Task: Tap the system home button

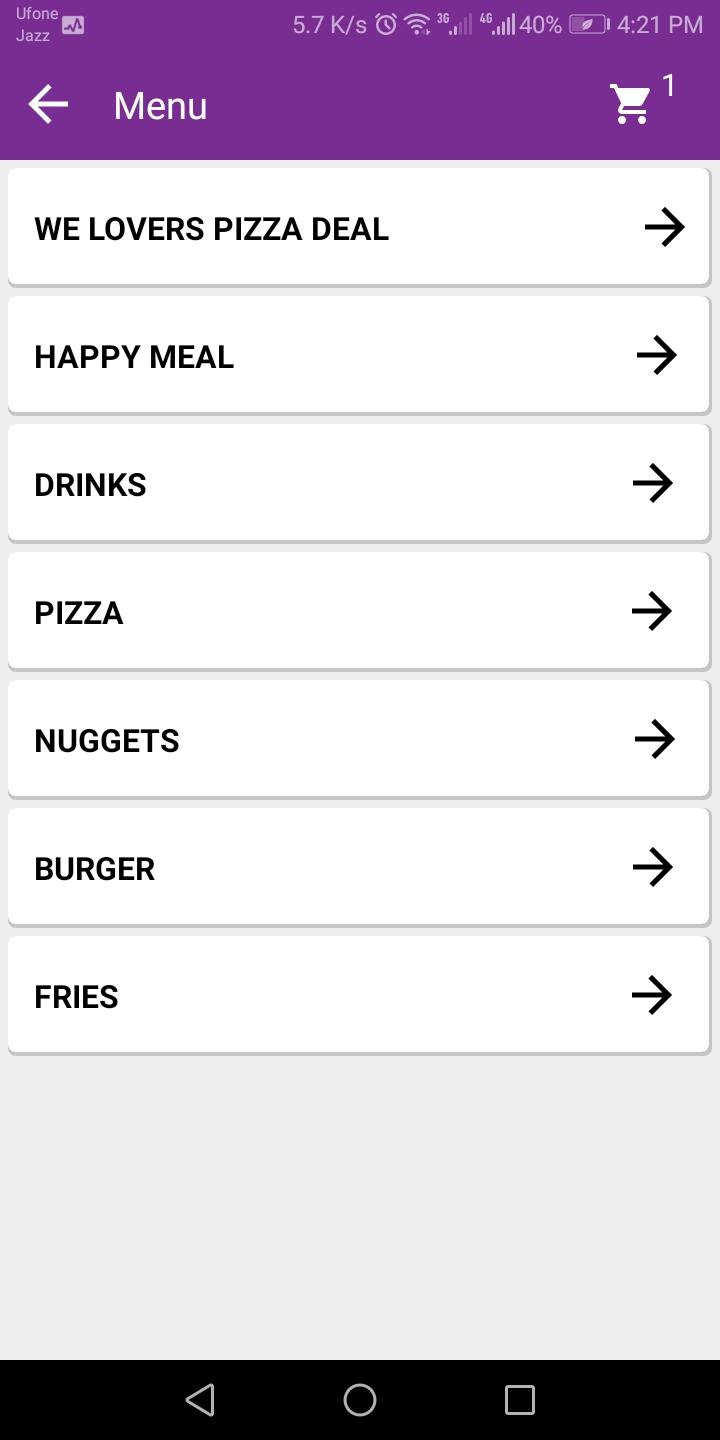Action: click(360, 1399)
